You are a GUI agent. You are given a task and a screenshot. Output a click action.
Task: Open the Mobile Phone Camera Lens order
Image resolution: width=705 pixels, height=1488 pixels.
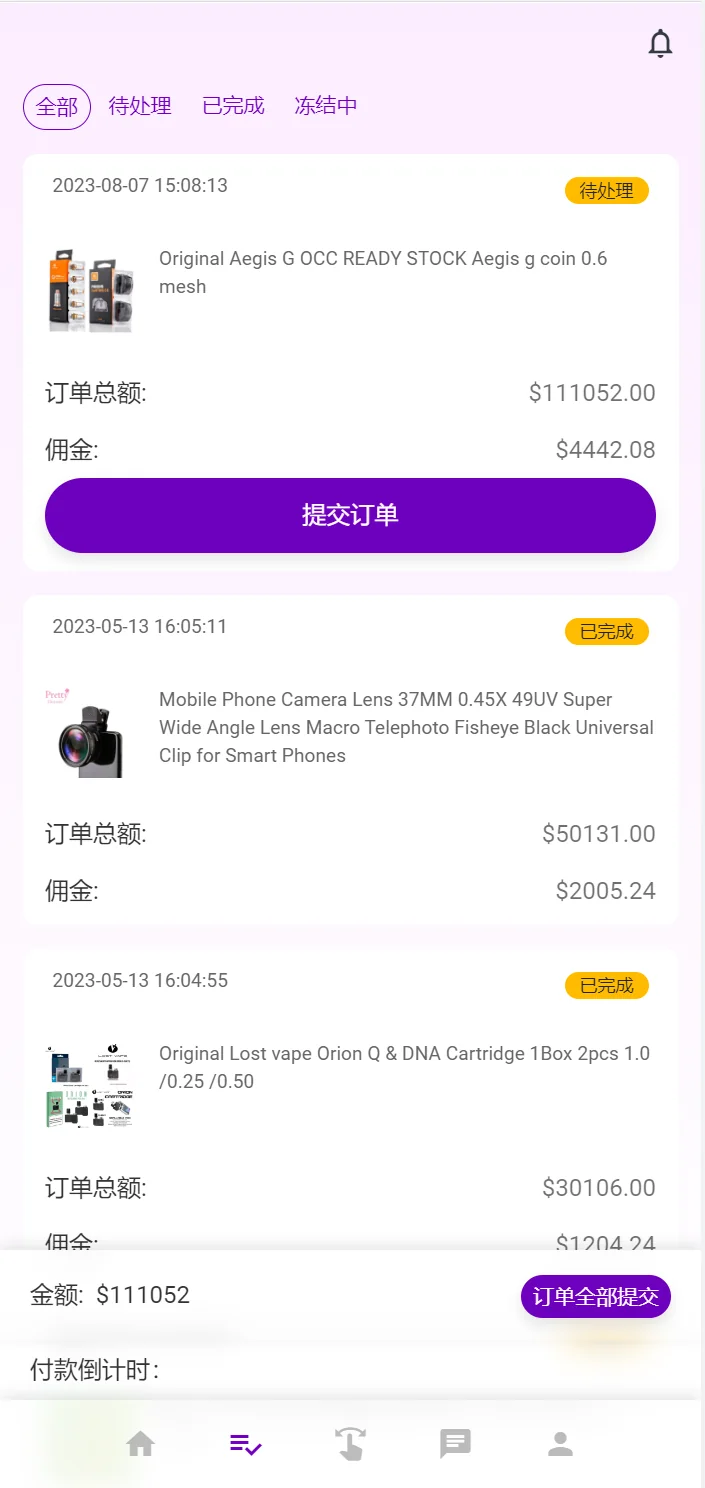405,727
